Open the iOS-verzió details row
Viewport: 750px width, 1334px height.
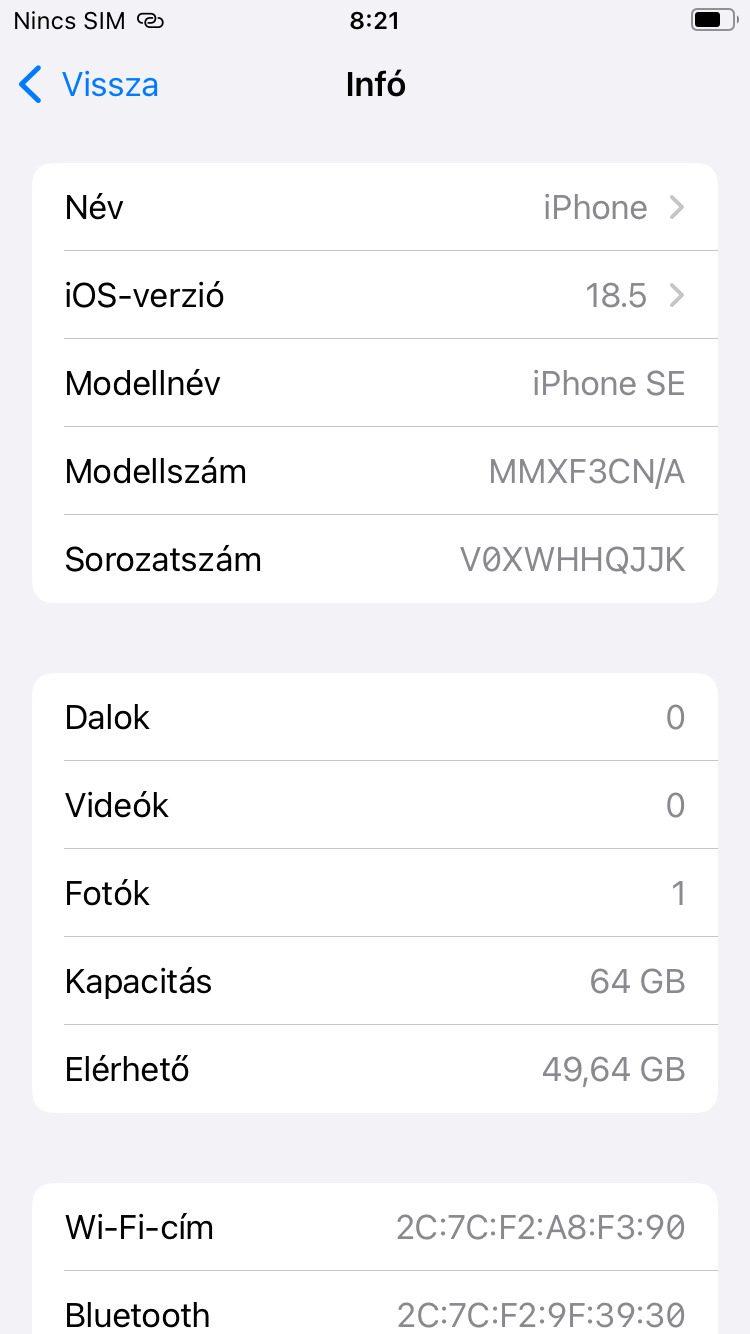point(375,296)
